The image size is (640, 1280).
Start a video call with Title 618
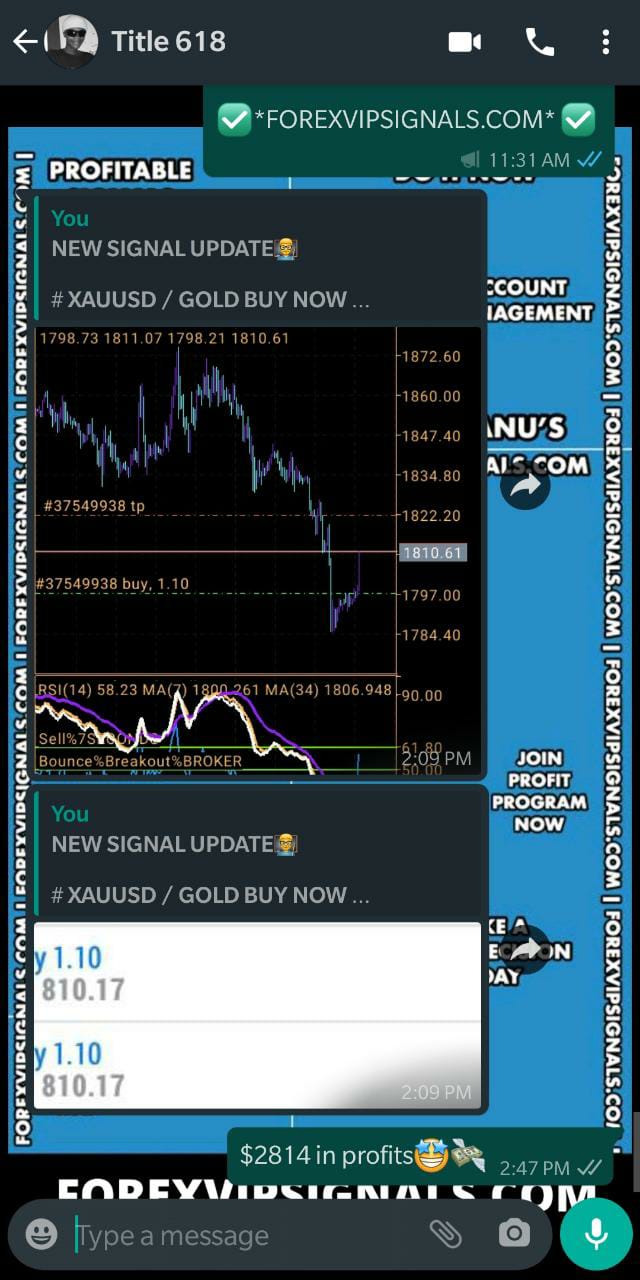(x=465, y=42)
